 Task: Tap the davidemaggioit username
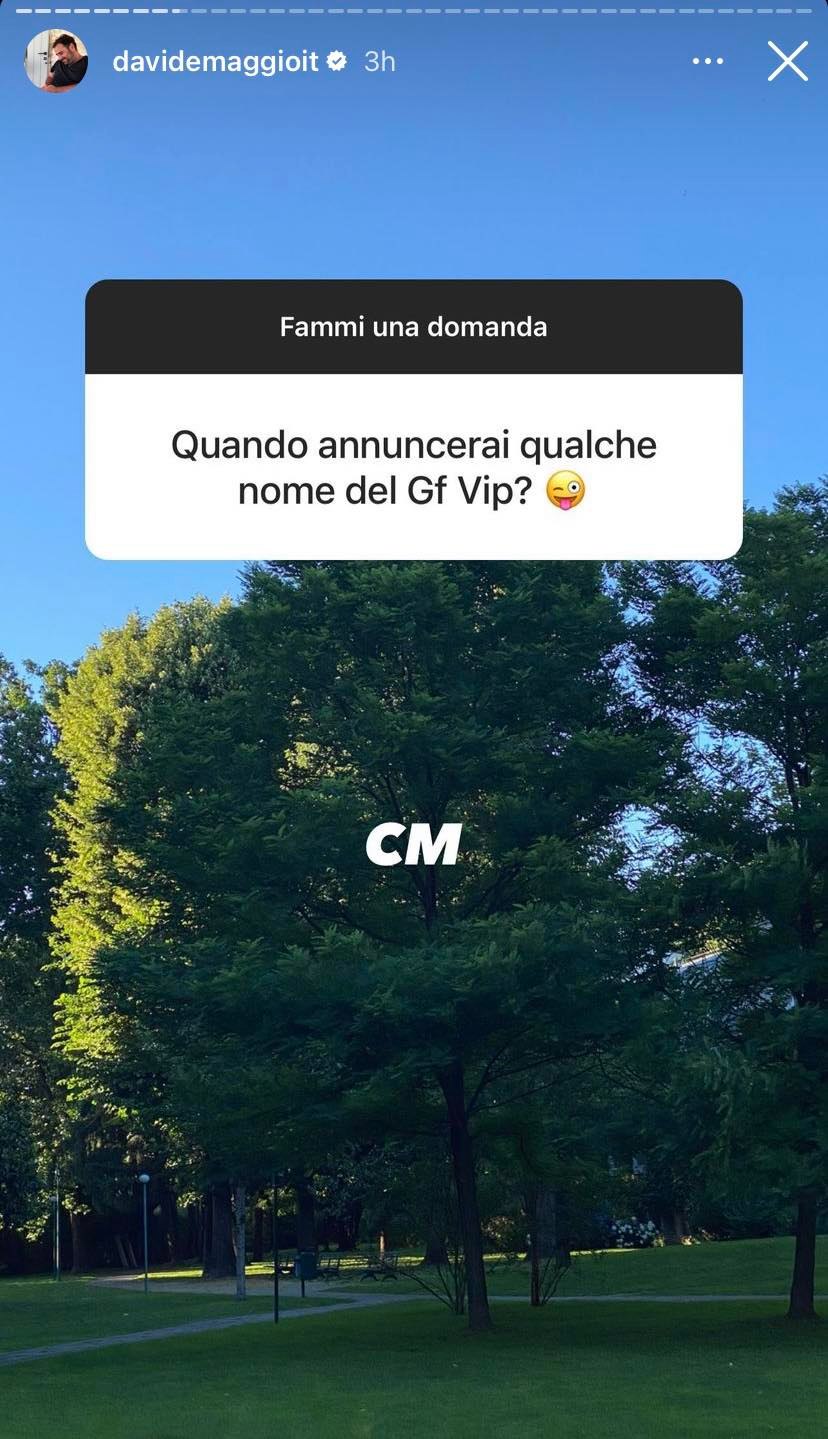point(215,62)
